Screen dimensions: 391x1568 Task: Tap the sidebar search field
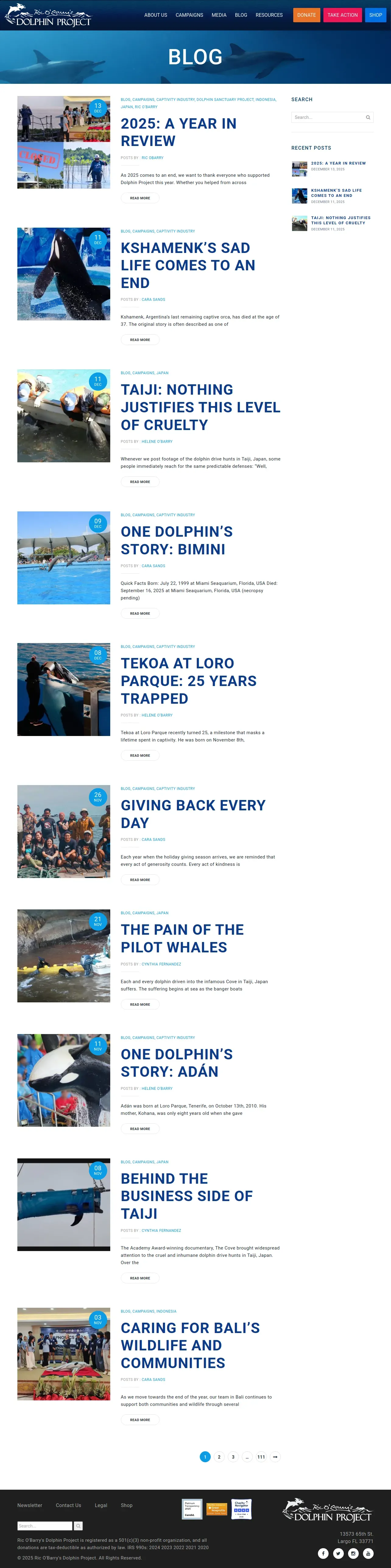tap(332, 117)
